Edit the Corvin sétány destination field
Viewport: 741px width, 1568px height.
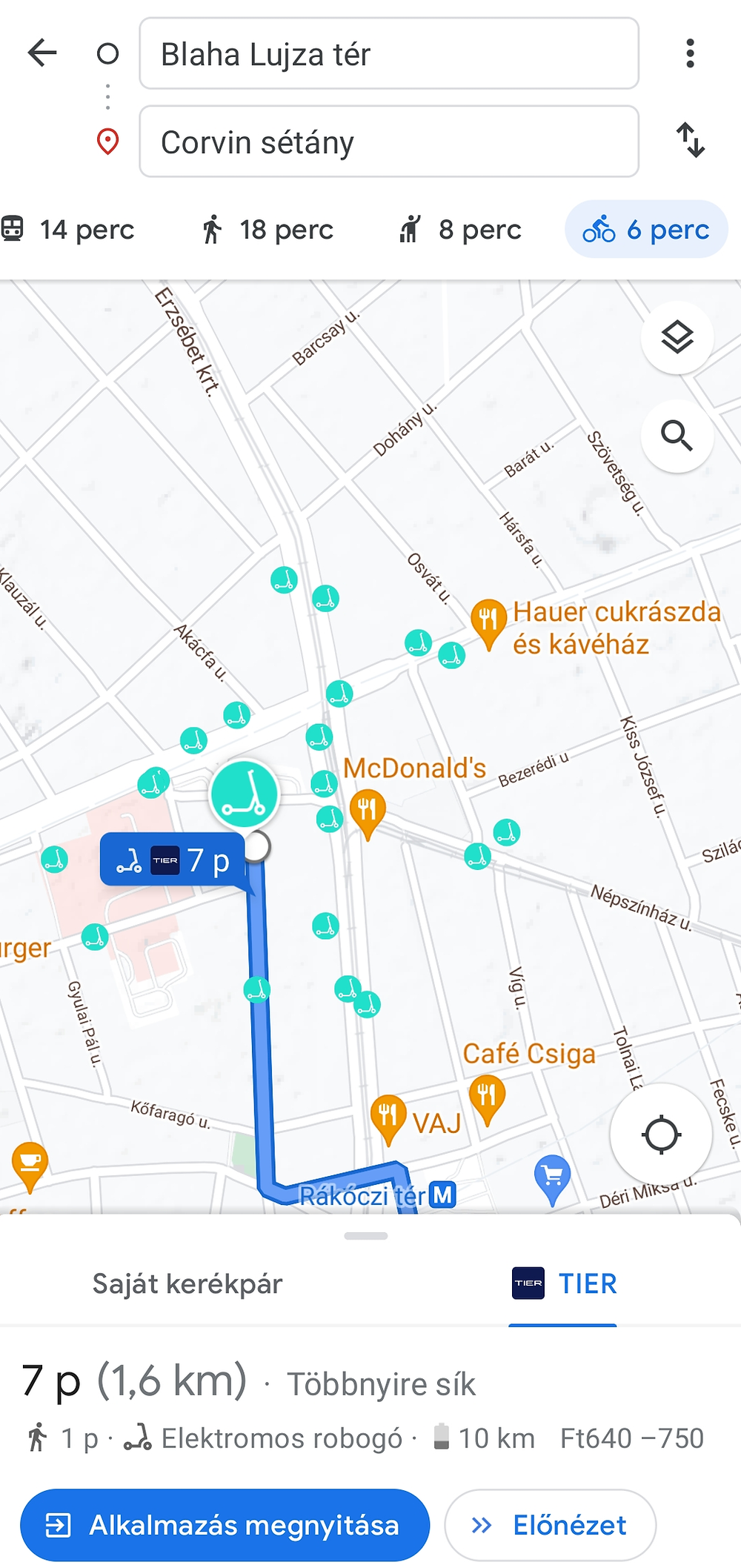(x=389, y=142)
